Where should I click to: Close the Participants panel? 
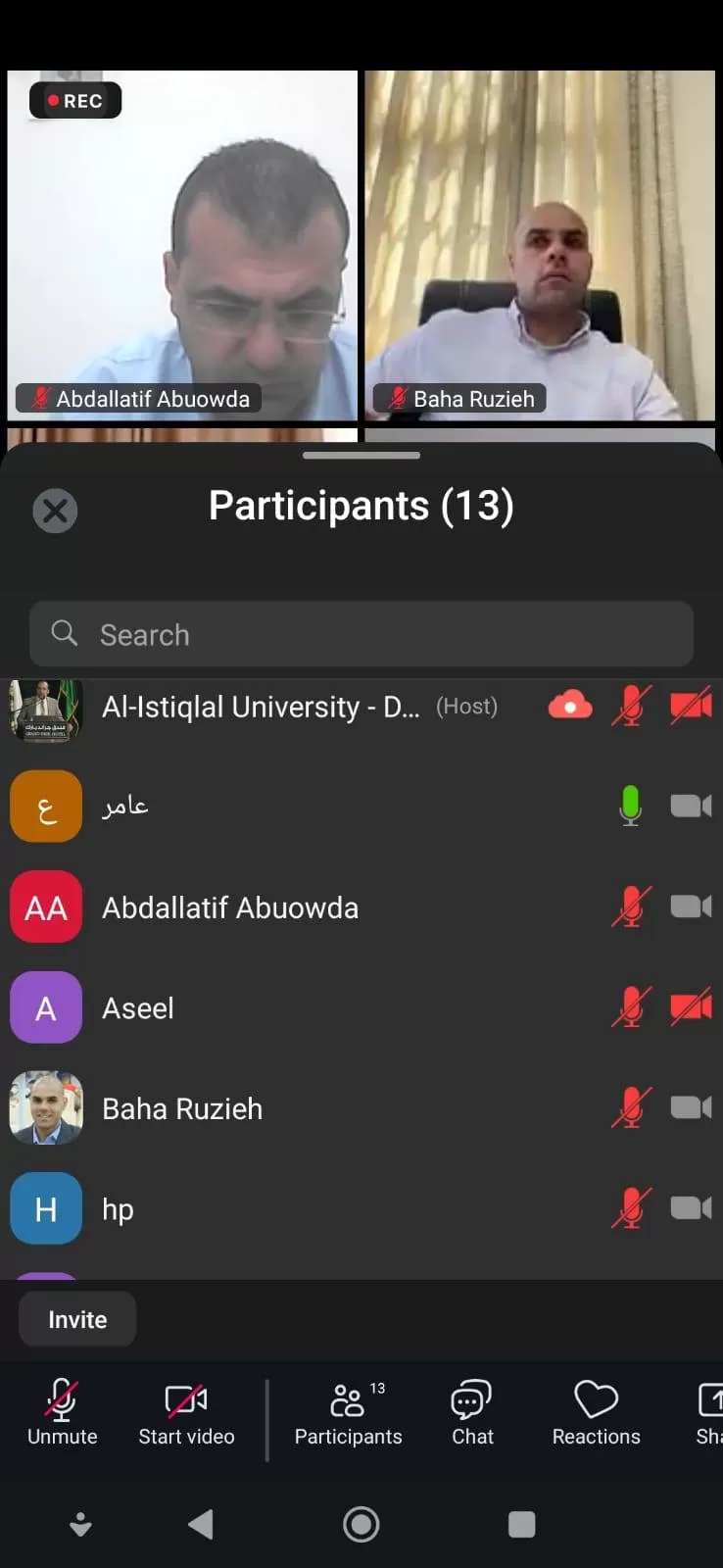55,511
